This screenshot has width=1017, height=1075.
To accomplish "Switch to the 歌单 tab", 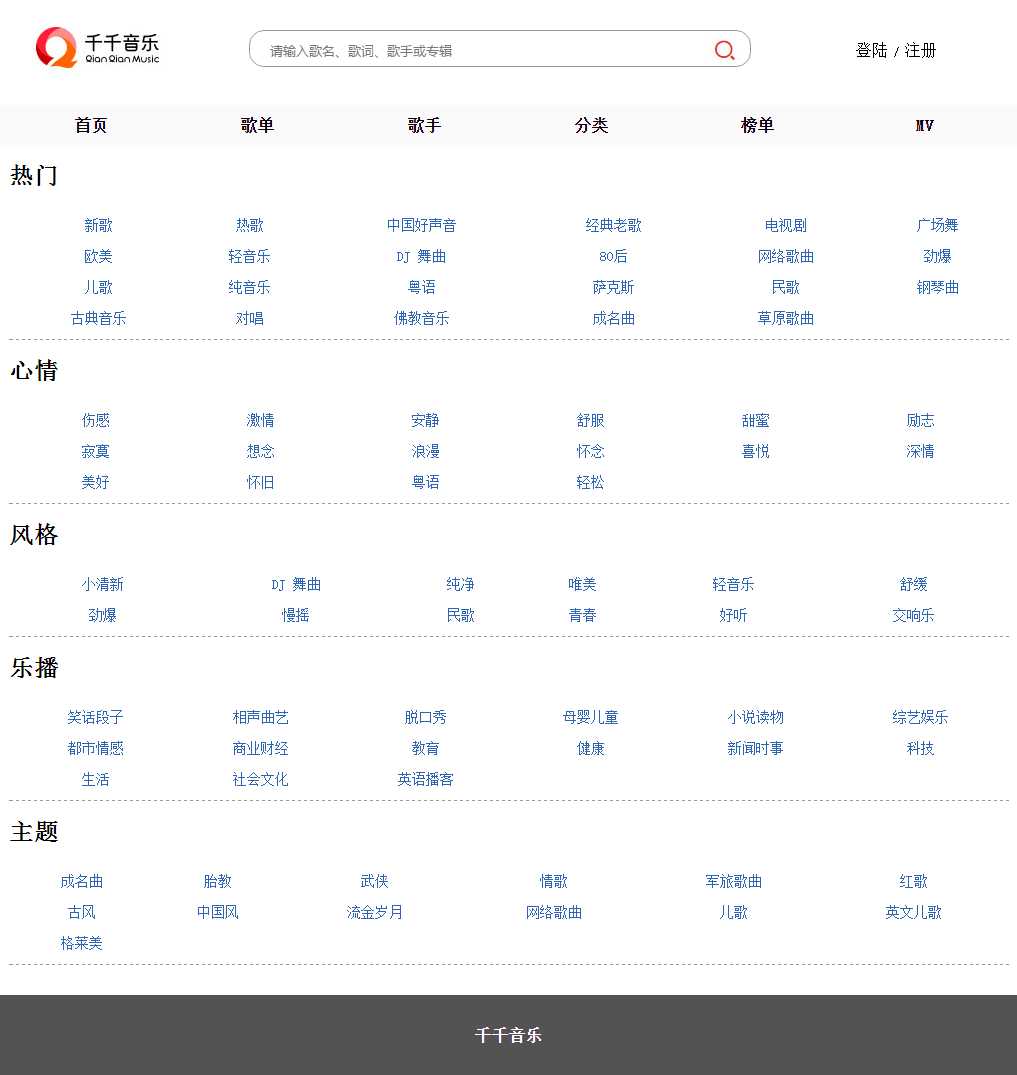I will pyautogui.click(x=257, y=125).
